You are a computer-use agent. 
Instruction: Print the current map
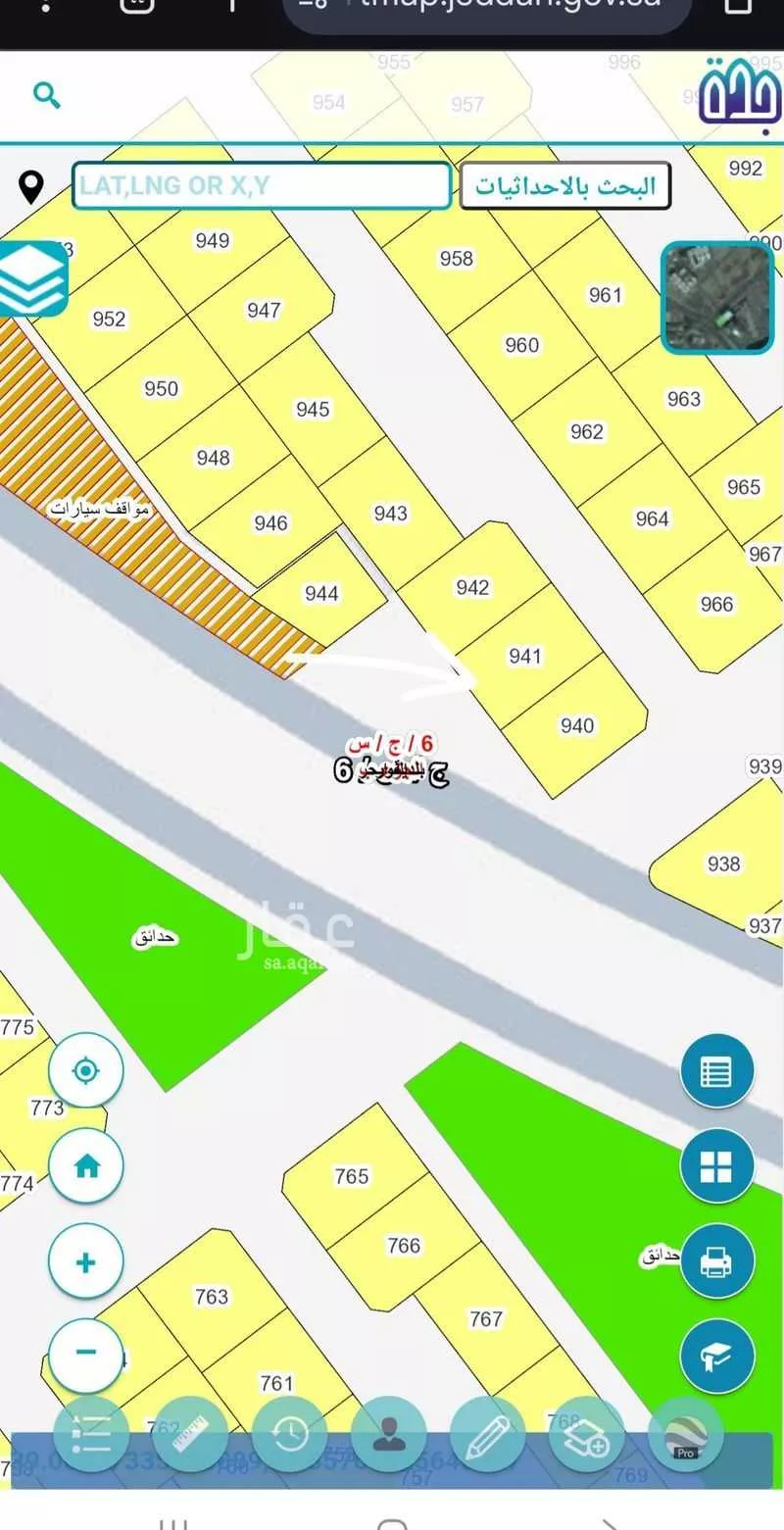pyautogui.click(x=717, y=1260)
